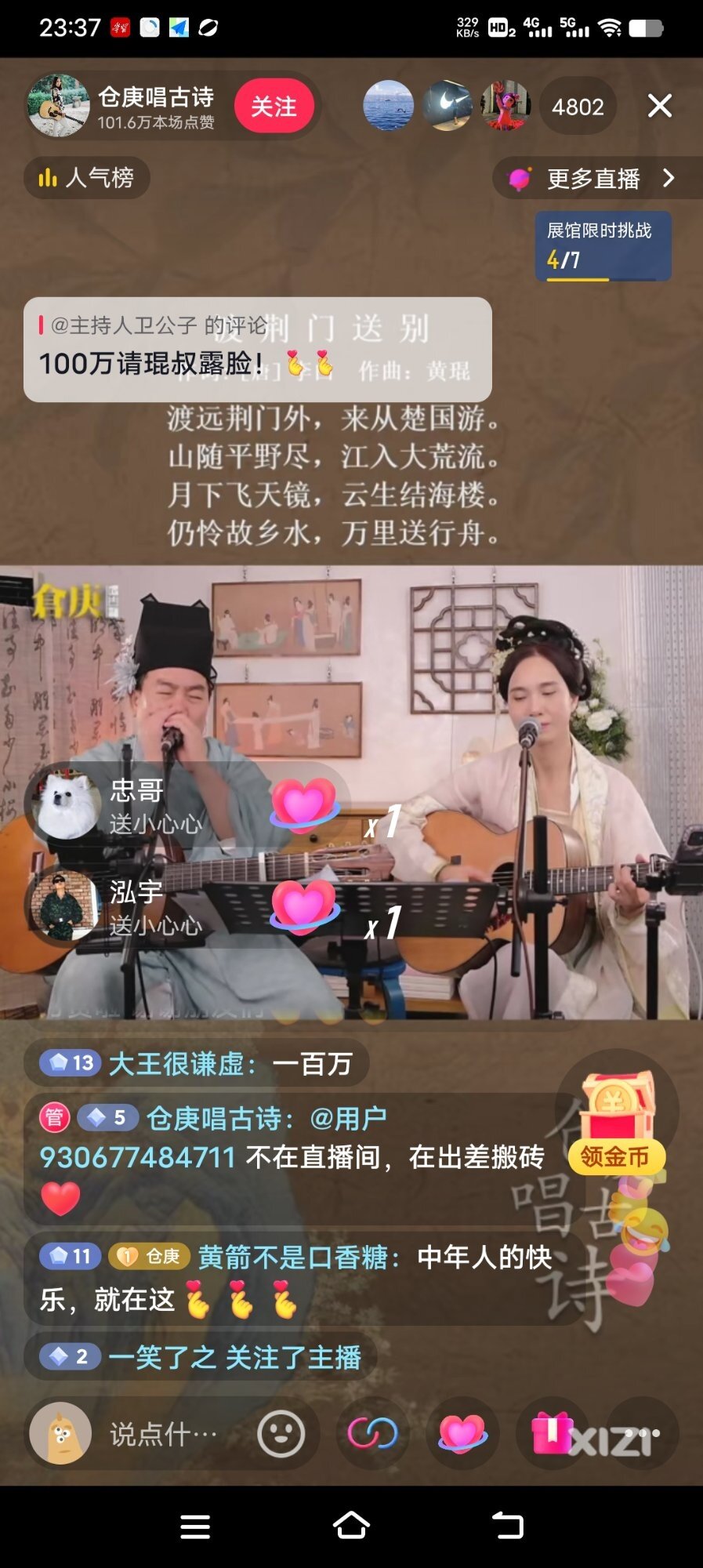
Task: Send a heart with the 小心心 icon
Action: click(462, 1434)
